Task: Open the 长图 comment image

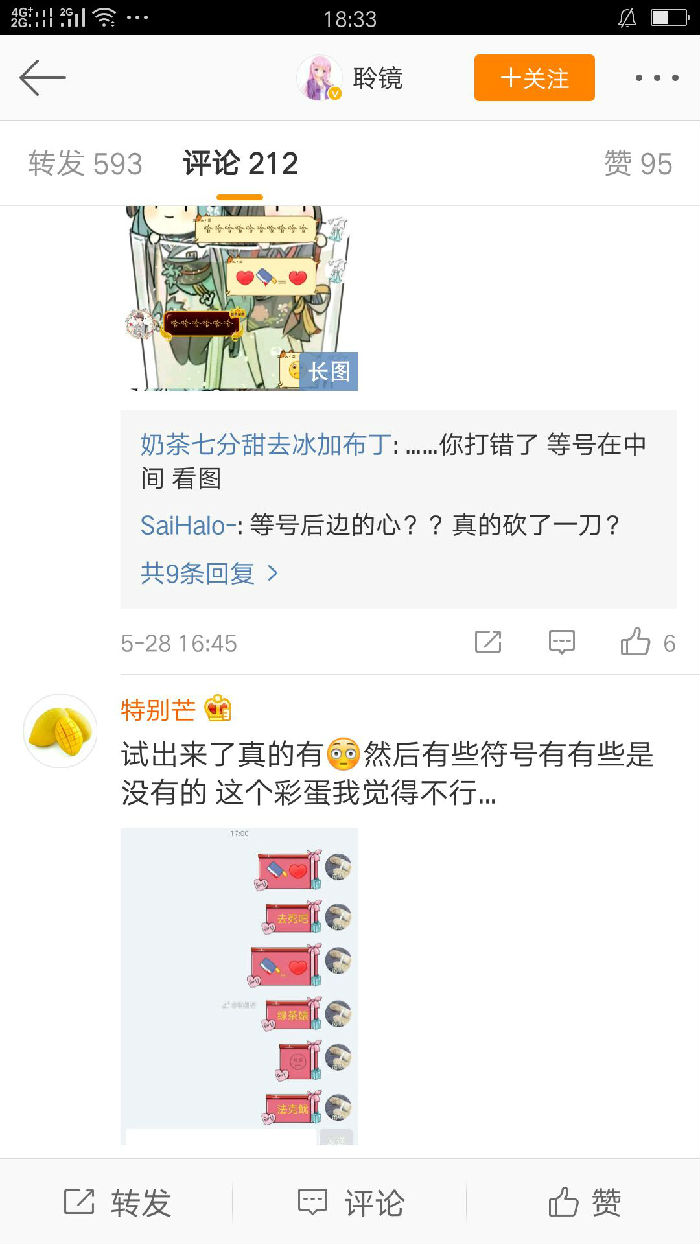Action: pos(240,298)
